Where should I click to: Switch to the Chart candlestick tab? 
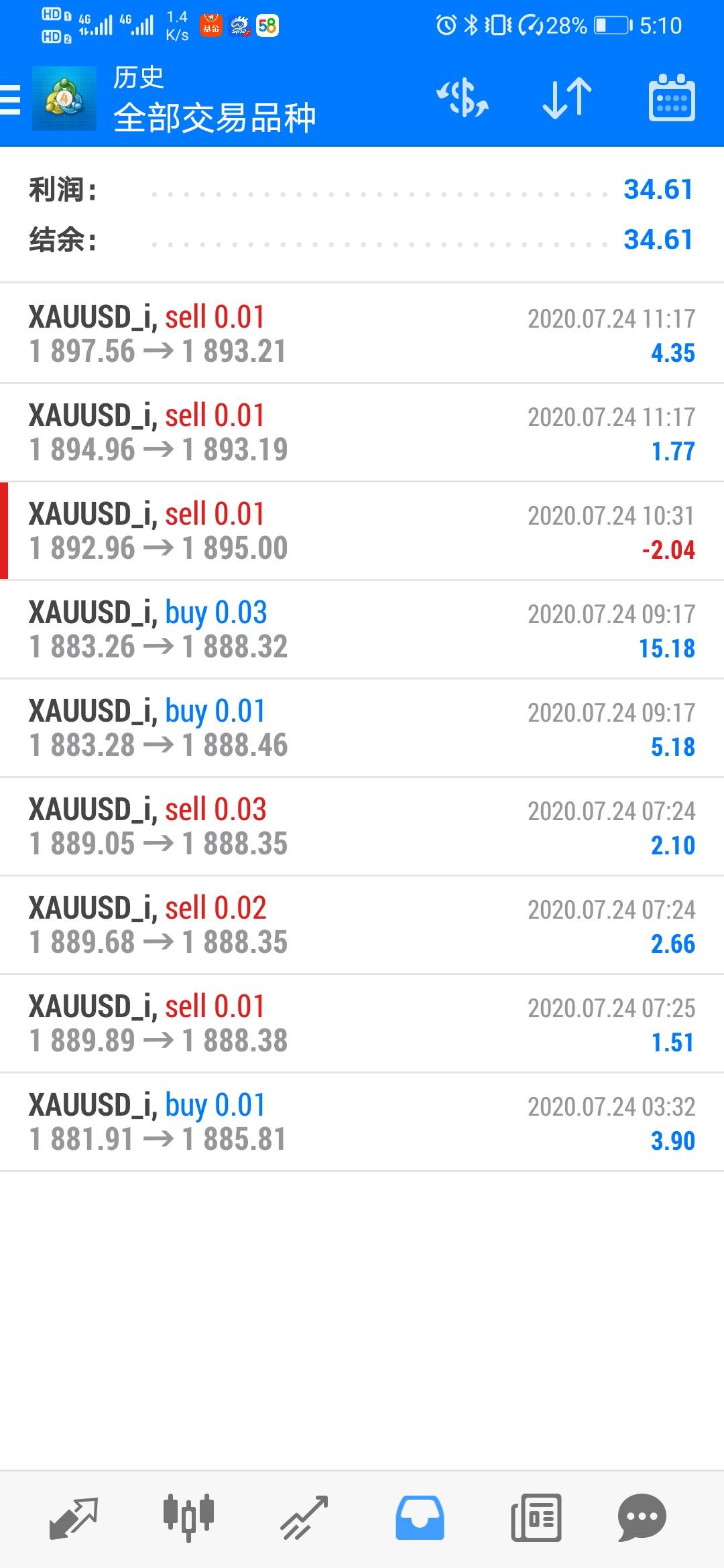click(188, 1517)
